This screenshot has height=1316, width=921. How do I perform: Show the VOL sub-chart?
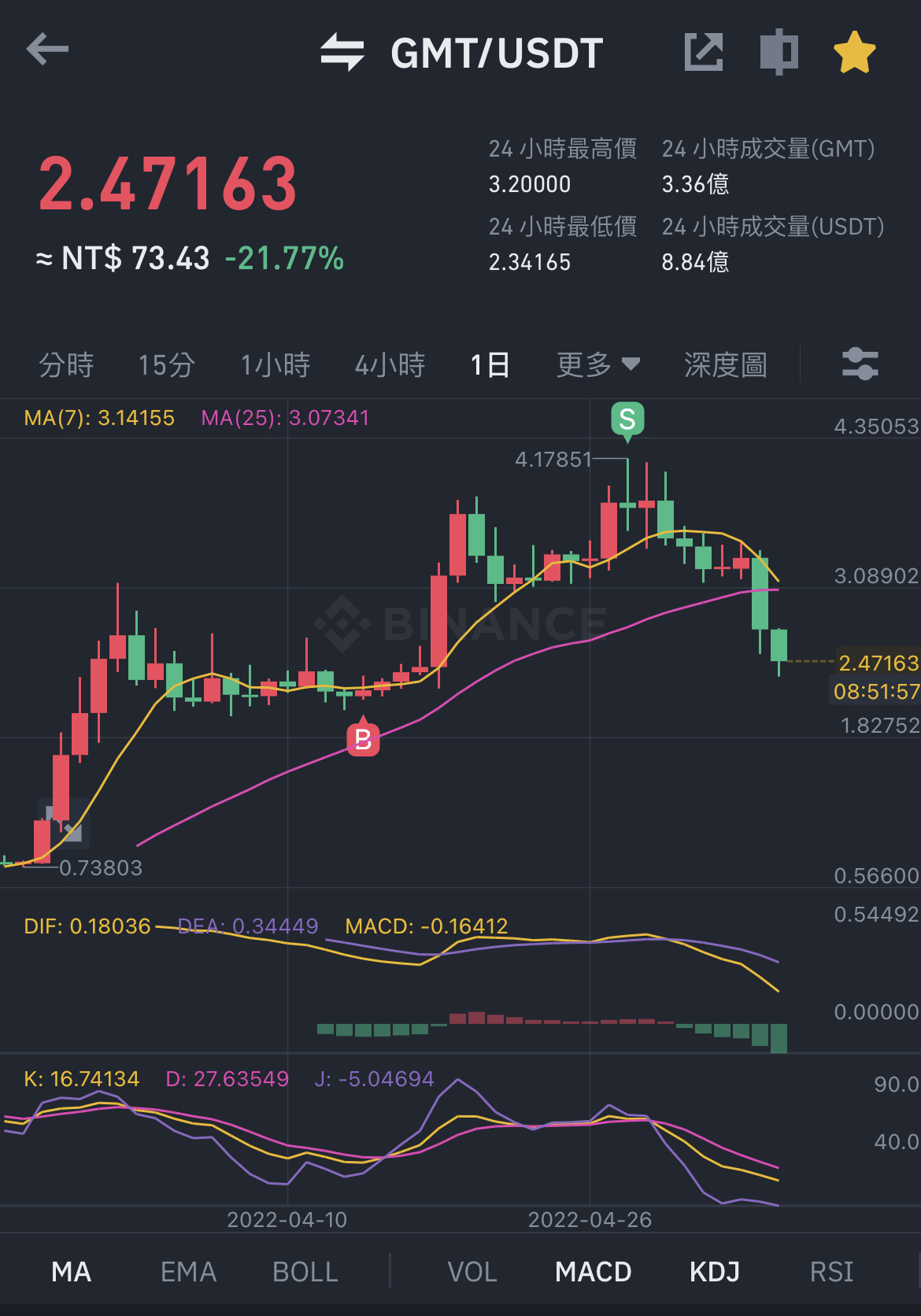click(x=472, y=1271)
